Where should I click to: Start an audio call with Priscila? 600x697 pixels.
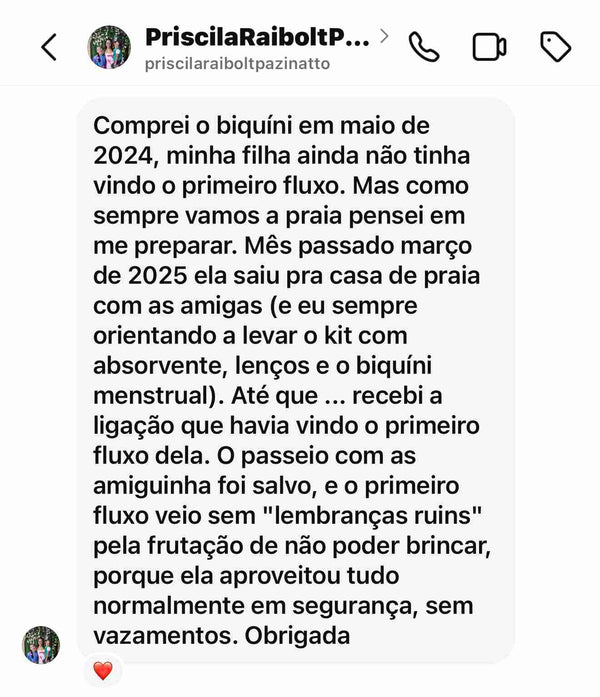click(x=424, y=47)
